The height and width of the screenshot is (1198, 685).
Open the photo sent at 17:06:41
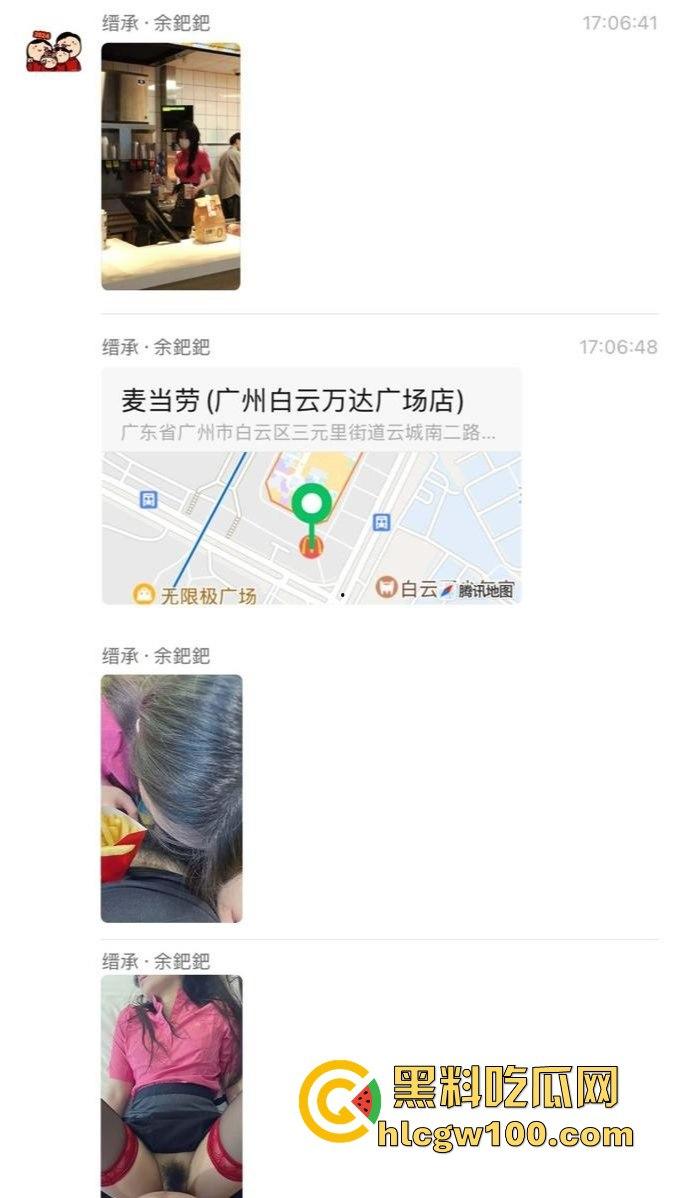coord(170,166)
